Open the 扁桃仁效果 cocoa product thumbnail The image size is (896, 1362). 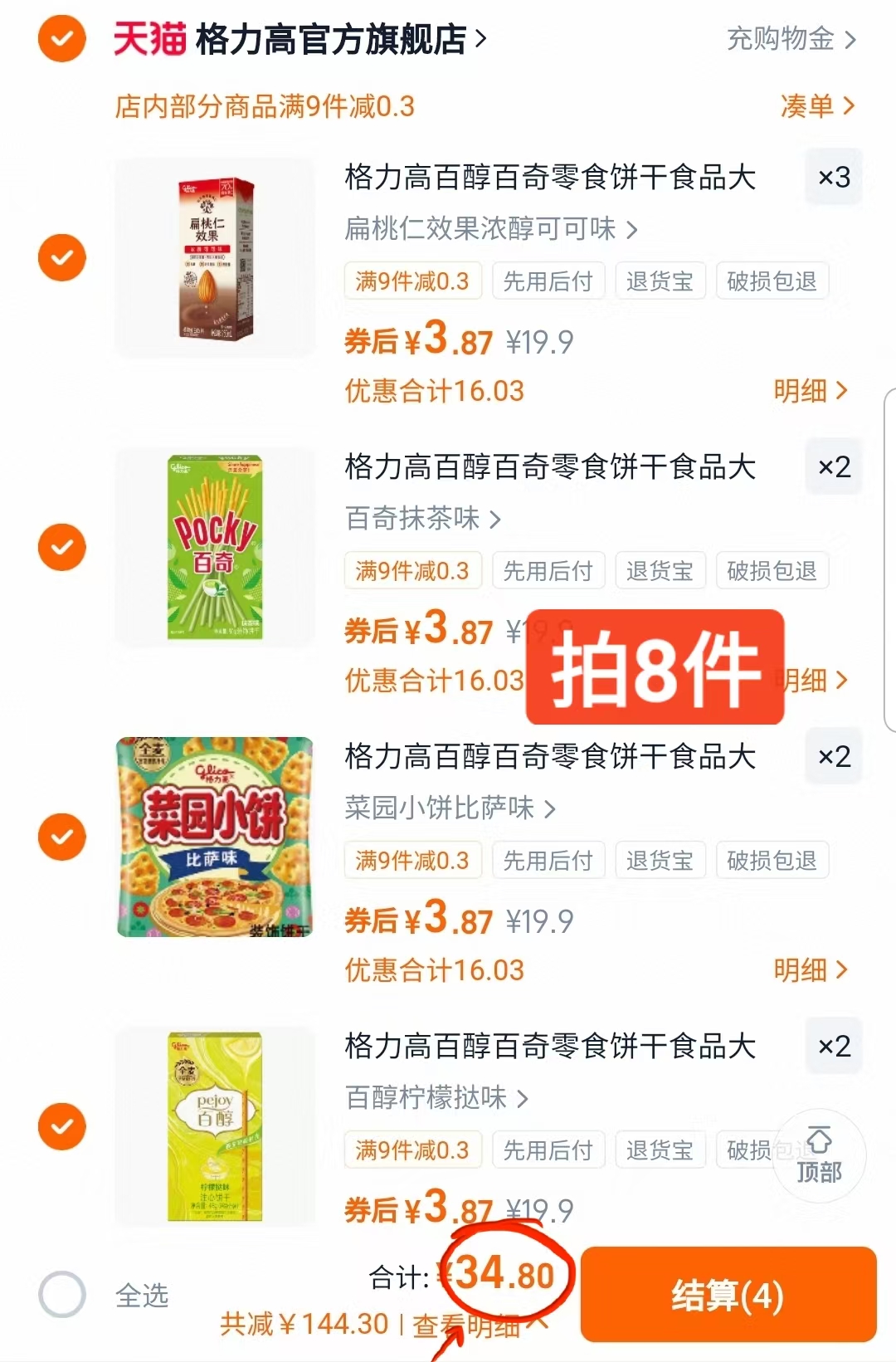(216, 259)
